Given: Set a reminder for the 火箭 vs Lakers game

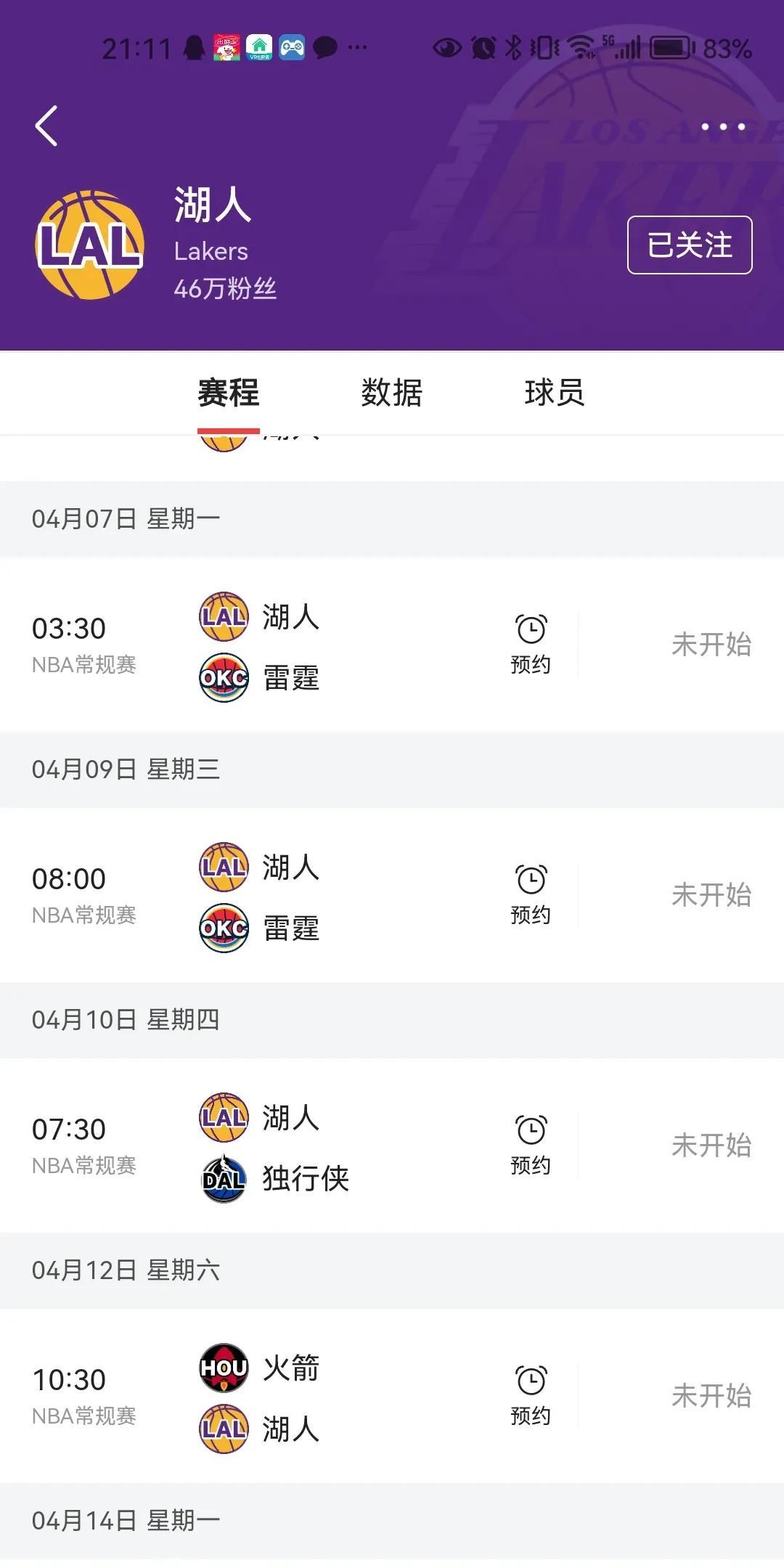Looking at the screenshot, I should pos(531,1395).
